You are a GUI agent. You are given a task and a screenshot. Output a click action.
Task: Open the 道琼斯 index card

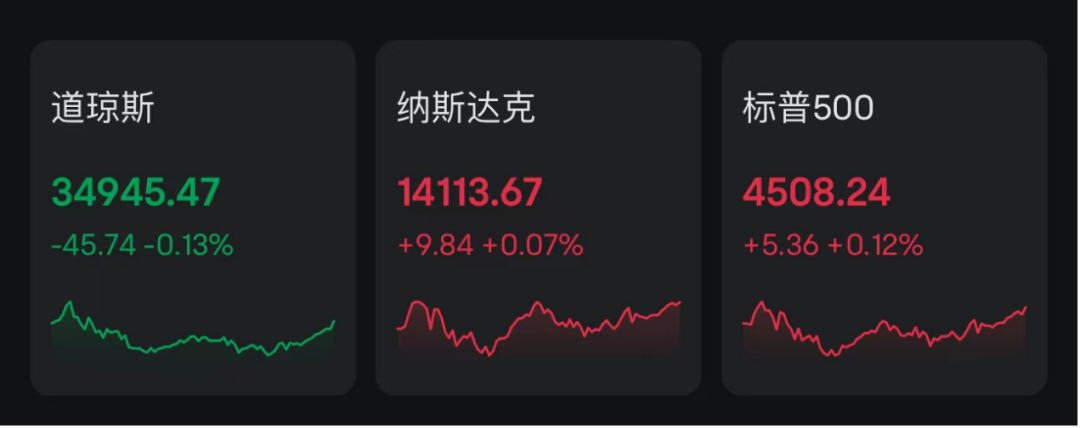[193, 218]
